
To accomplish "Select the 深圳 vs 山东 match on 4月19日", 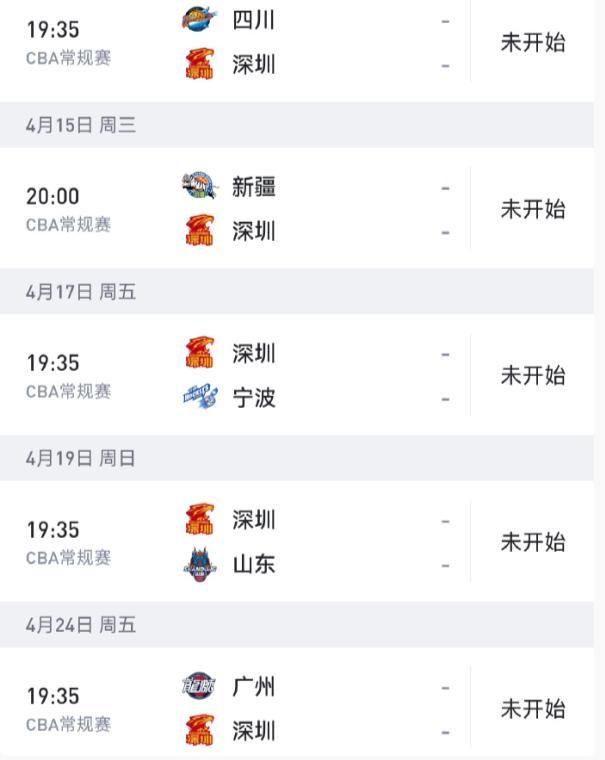I will 300,542.
